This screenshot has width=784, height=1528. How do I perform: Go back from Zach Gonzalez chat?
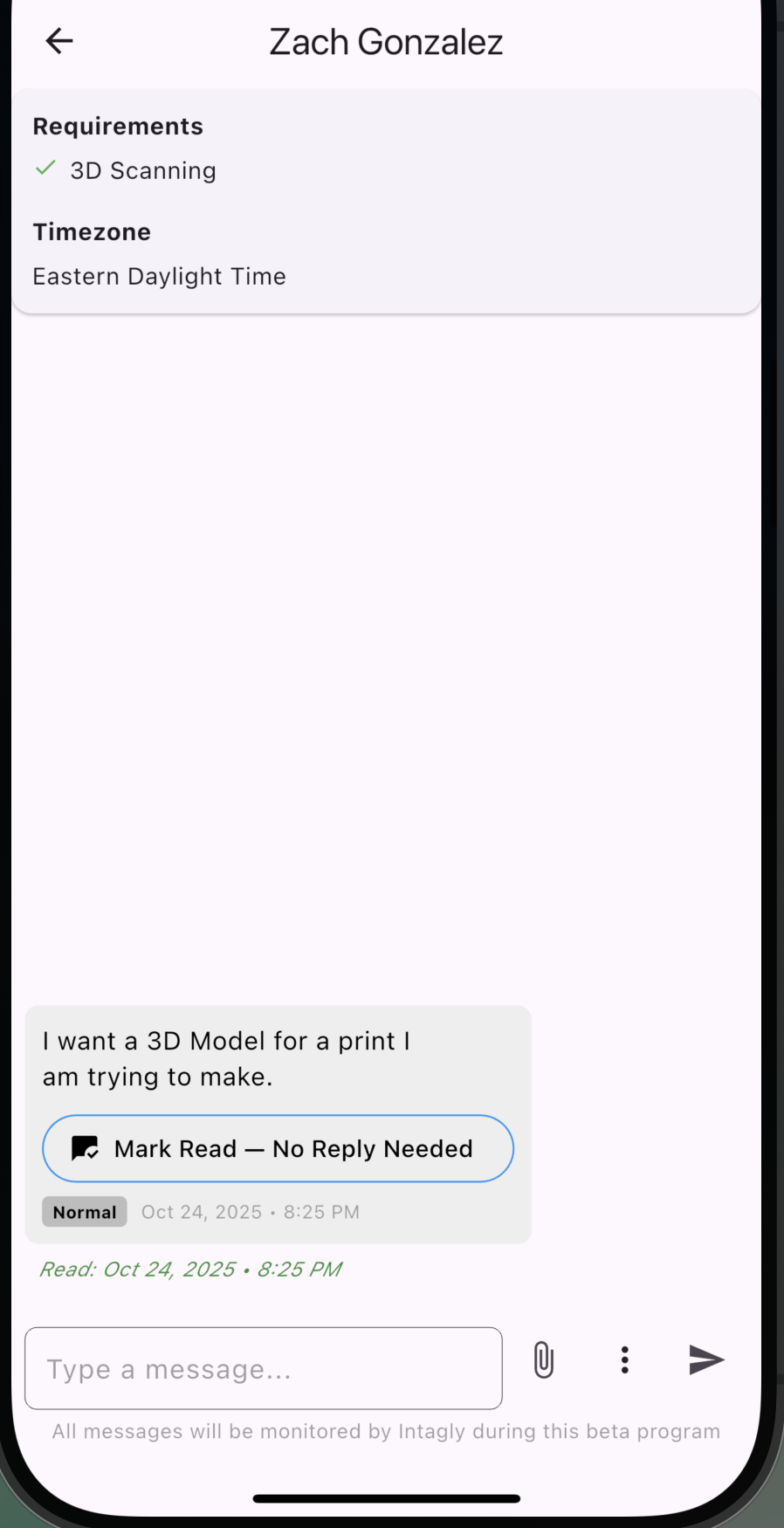(59, 41)
